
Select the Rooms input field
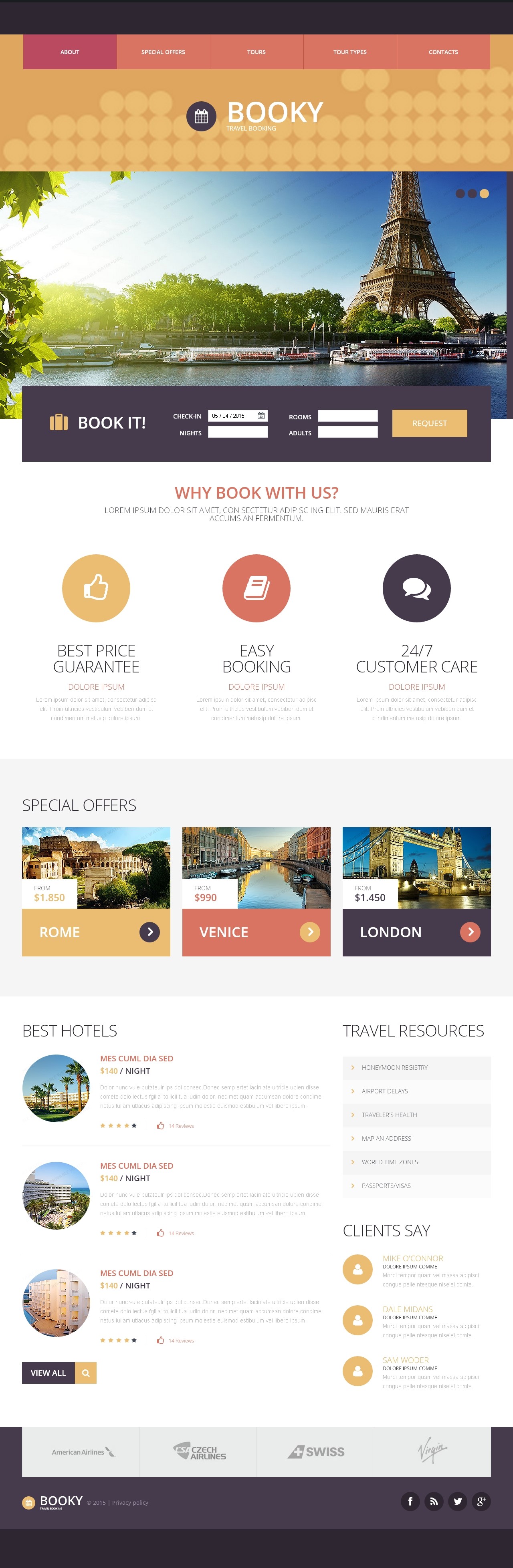tap(347, 416)
